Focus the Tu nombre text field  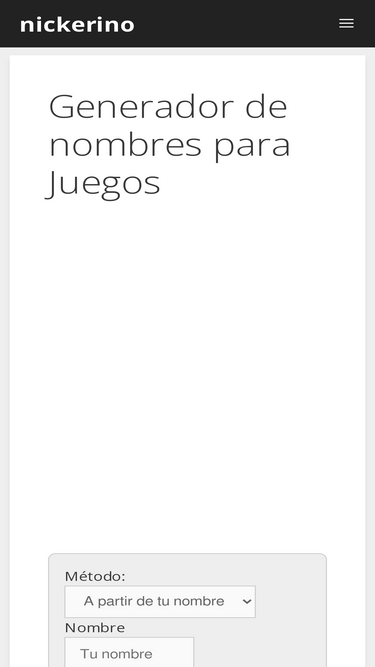pos(129,652)
